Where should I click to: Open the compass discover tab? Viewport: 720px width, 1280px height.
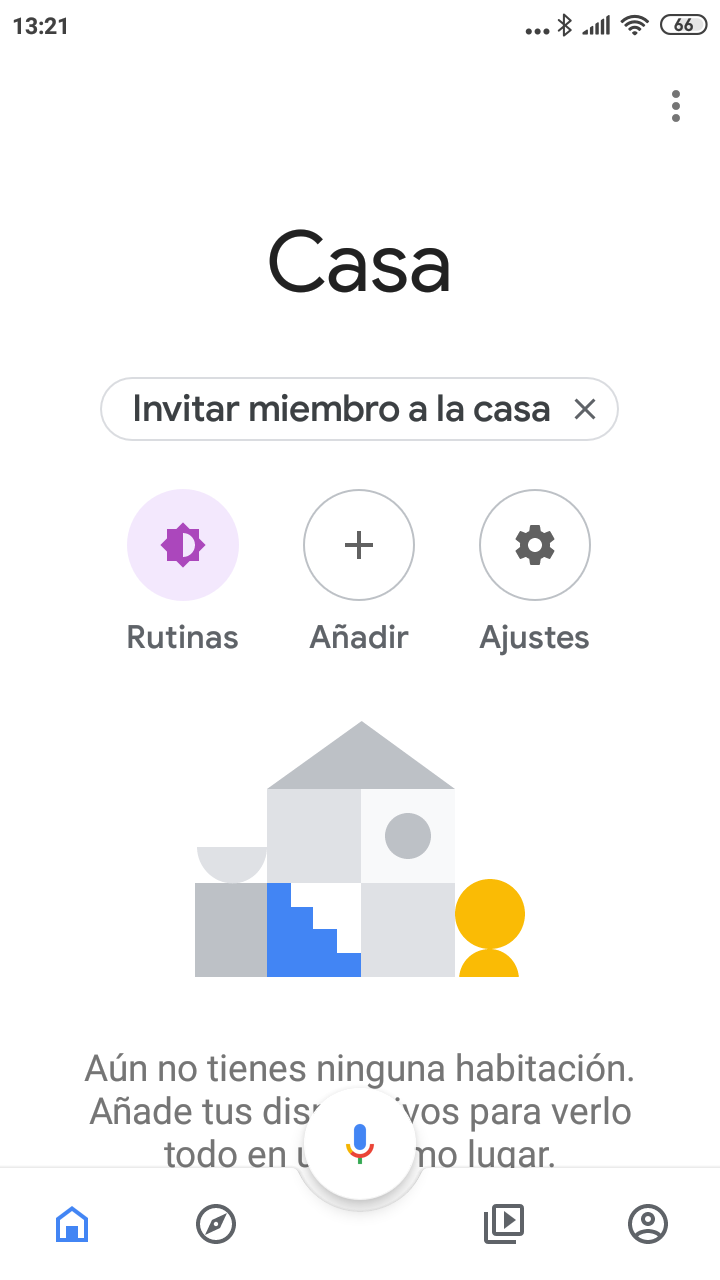[216, 1223]
